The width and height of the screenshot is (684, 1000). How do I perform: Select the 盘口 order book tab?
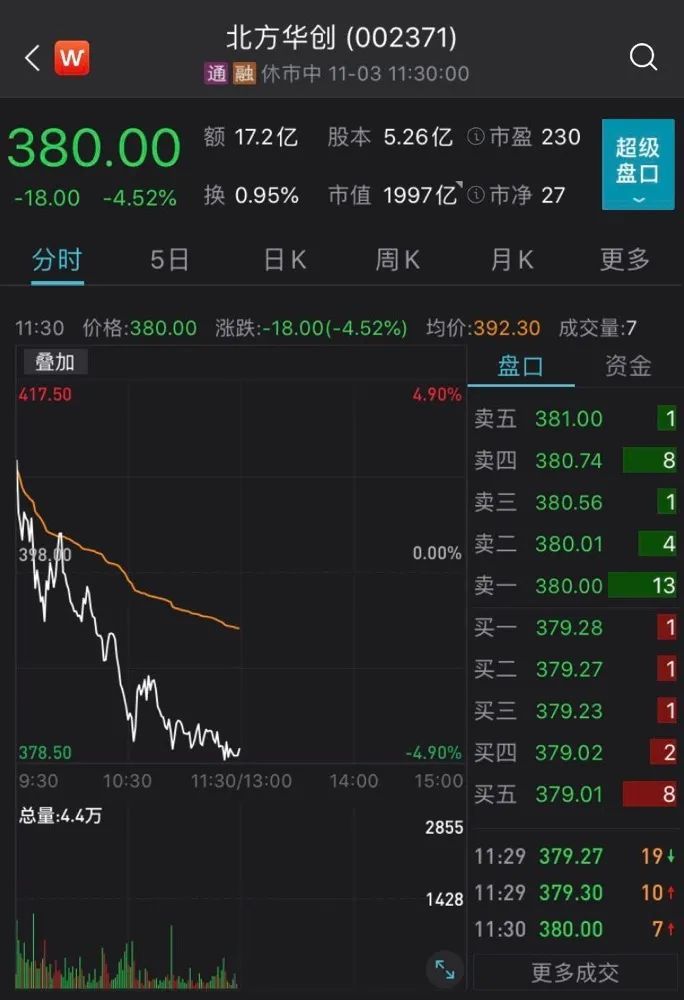[x=521, y=366]
